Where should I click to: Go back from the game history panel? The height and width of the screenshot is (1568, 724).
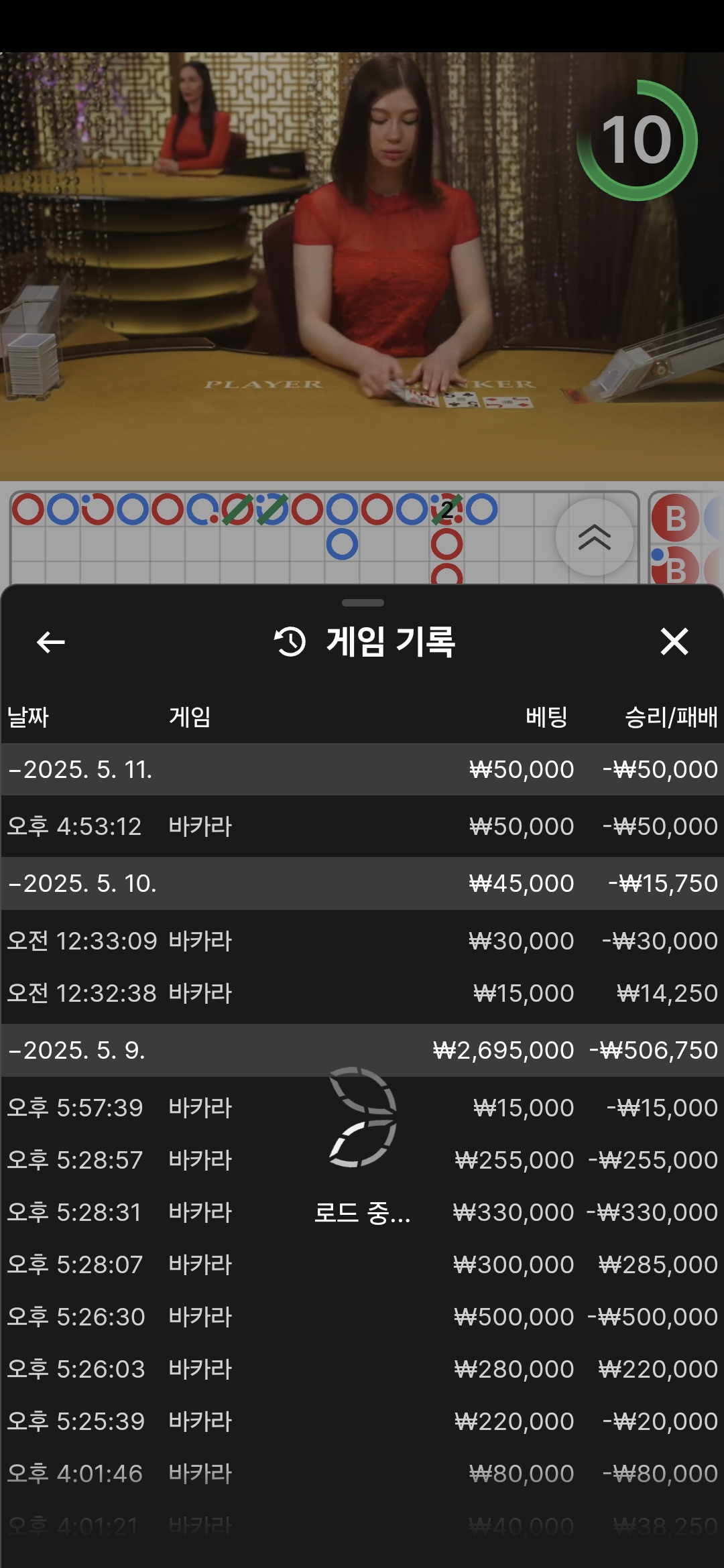[50, 642]
